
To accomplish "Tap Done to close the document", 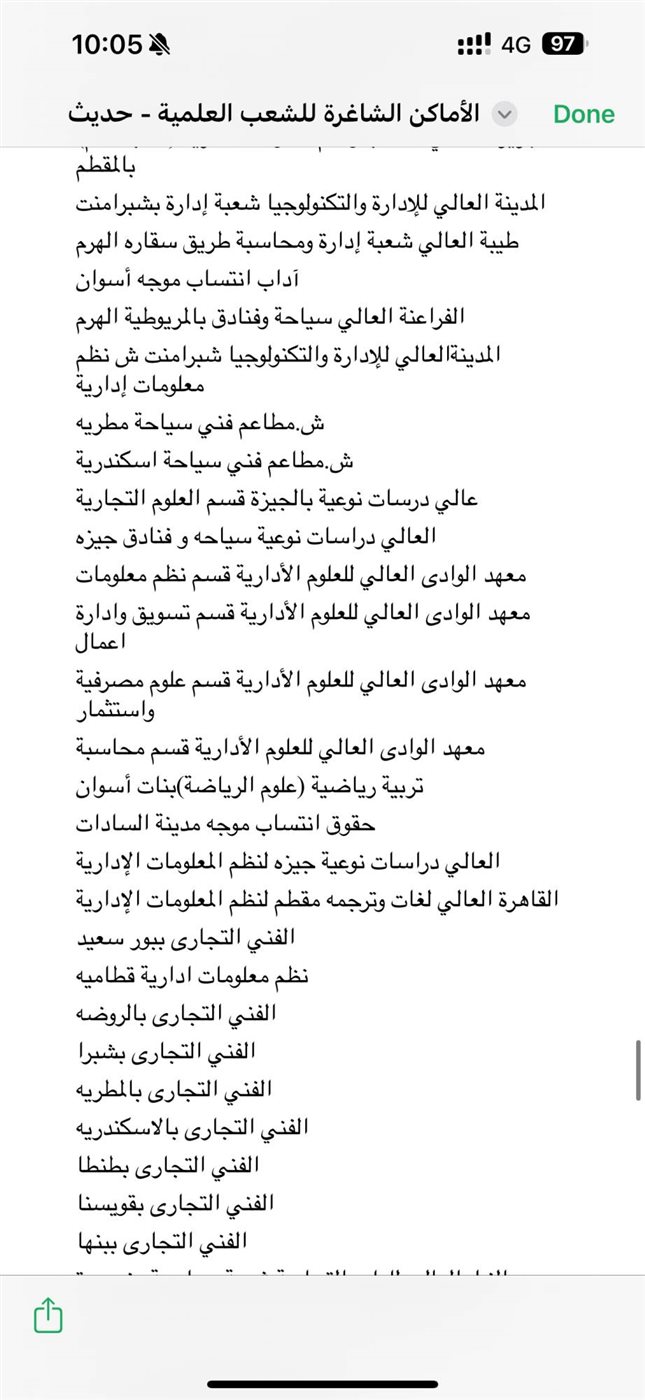I will tap(584, 114).
